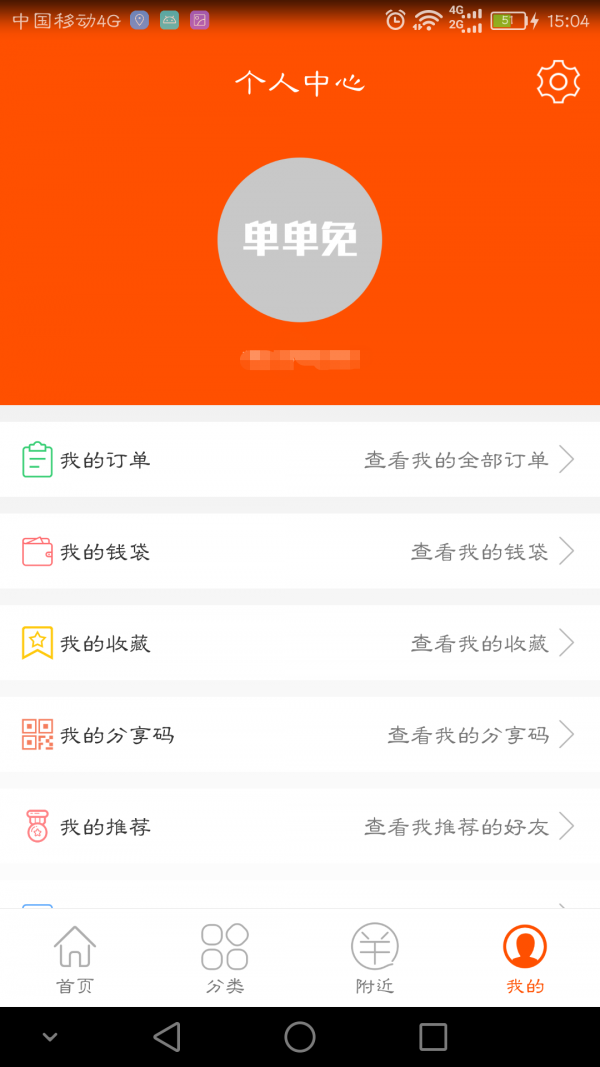
Task: Tap the system back button
Action: pos(167,1036)
